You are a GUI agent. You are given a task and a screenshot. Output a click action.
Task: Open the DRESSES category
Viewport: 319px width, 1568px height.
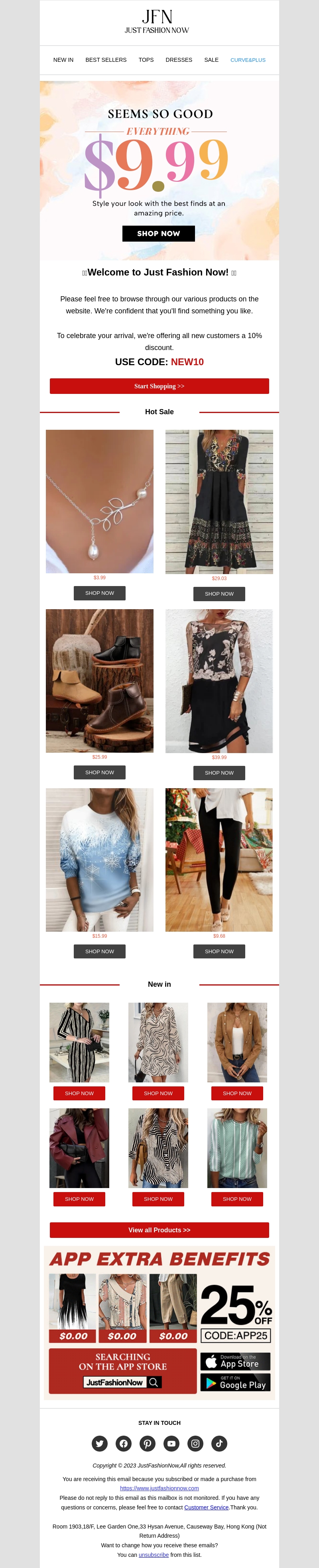[x=178, y=60]
